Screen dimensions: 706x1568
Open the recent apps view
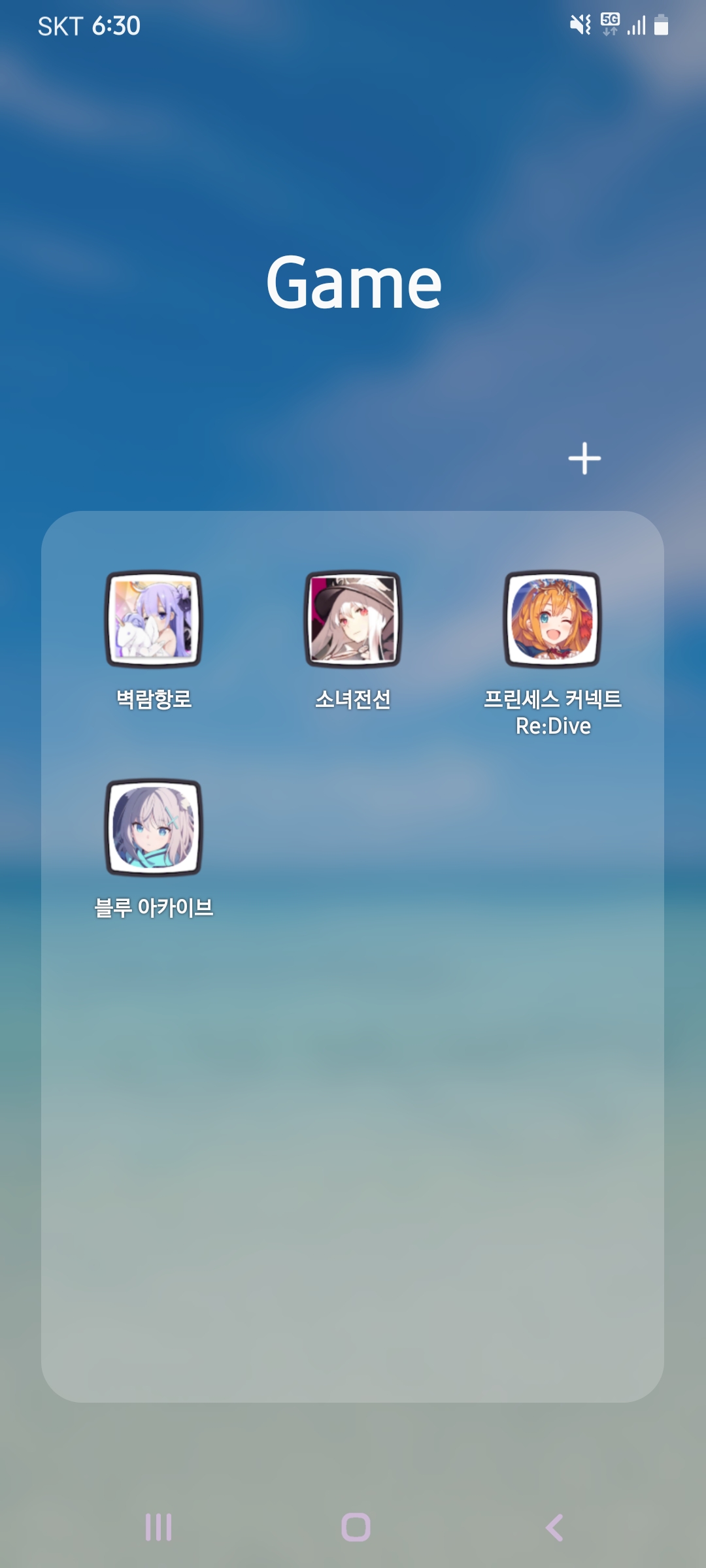coord(158,1527)
